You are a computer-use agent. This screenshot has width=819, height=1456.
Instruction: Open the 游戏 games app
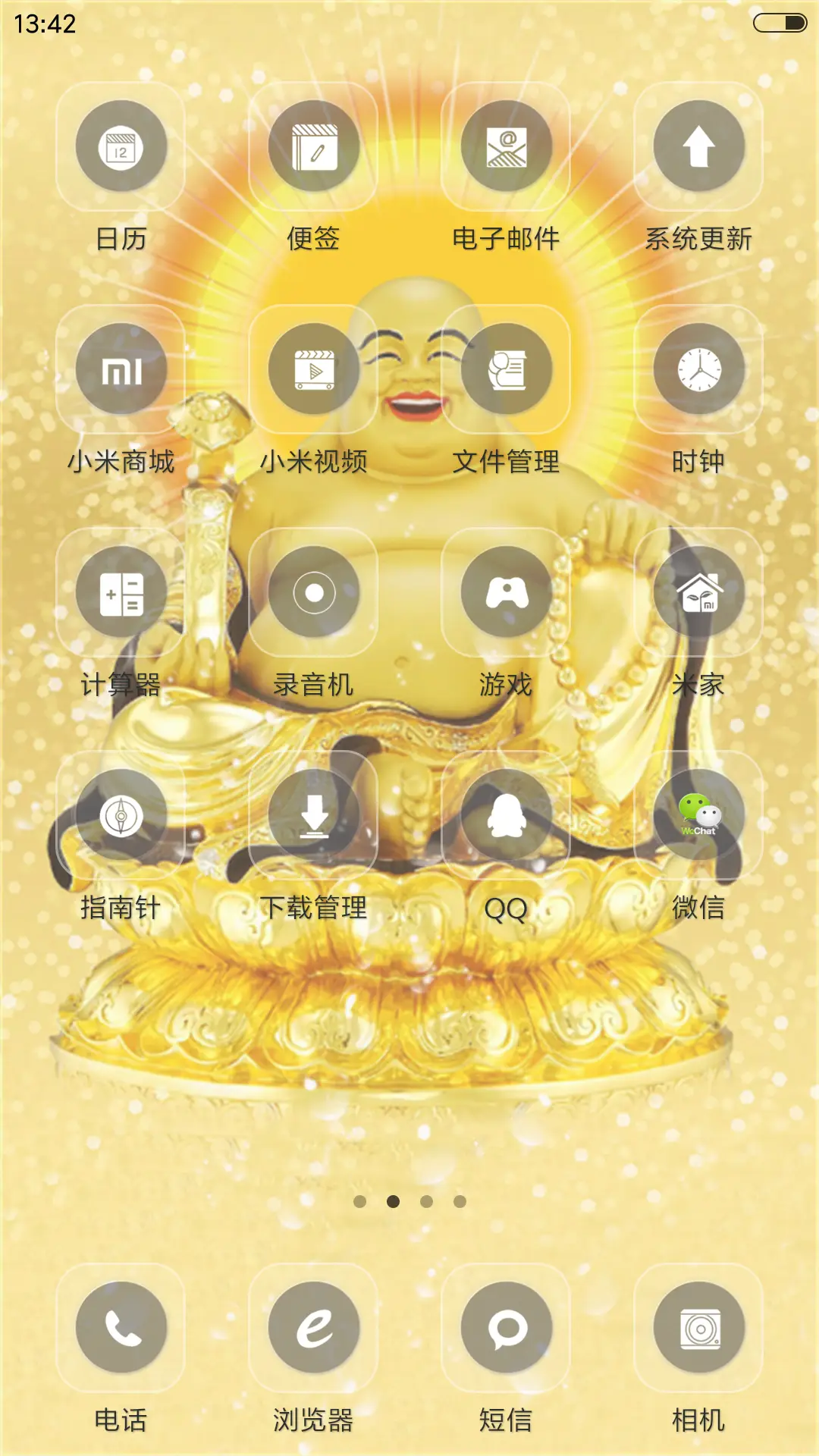click(x=507, y=593)
